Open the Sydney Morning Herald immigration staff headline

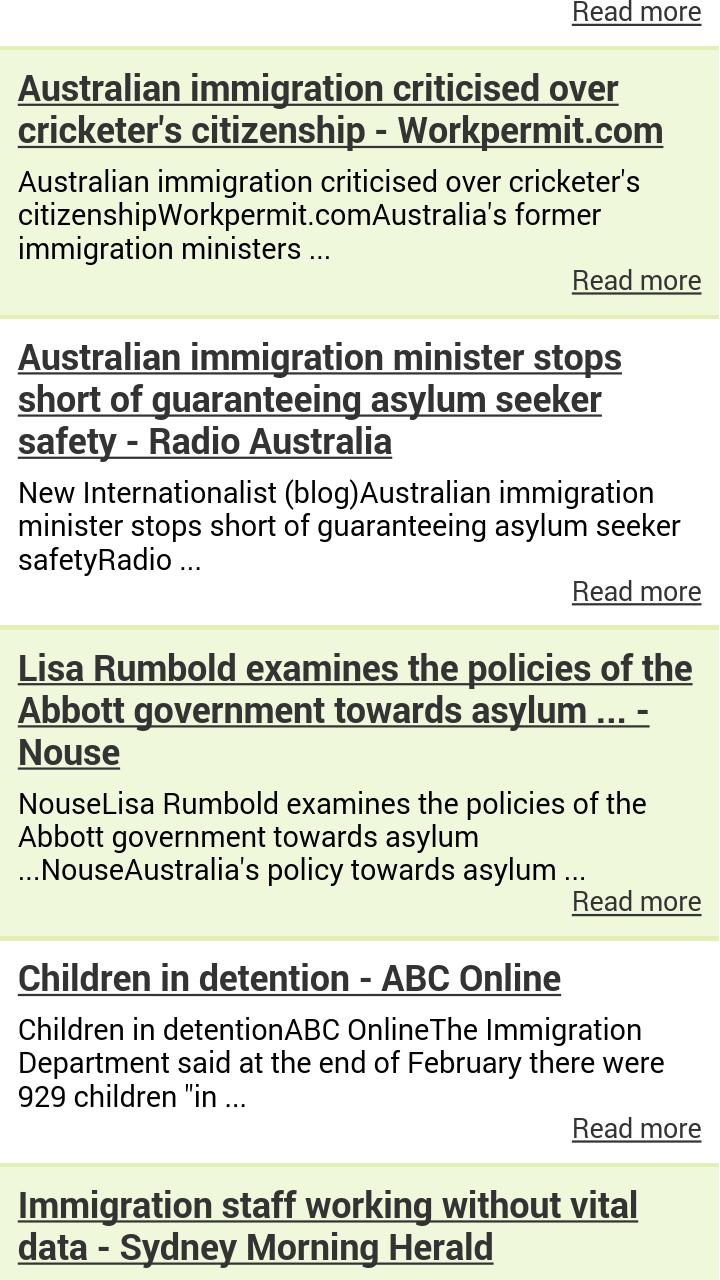[327, 1226]
